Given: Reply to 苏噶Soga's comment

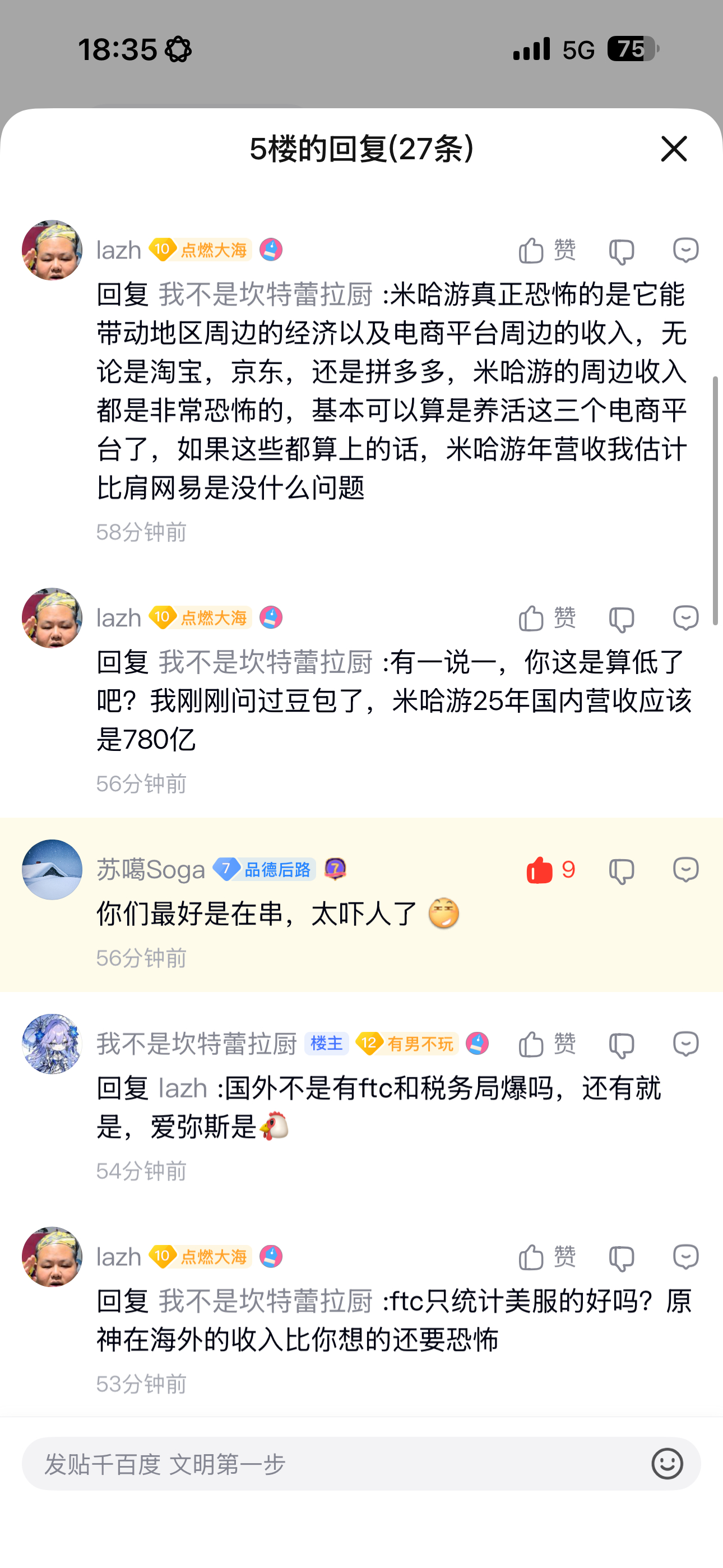Looking at the screenshot, I should [685, 870].
